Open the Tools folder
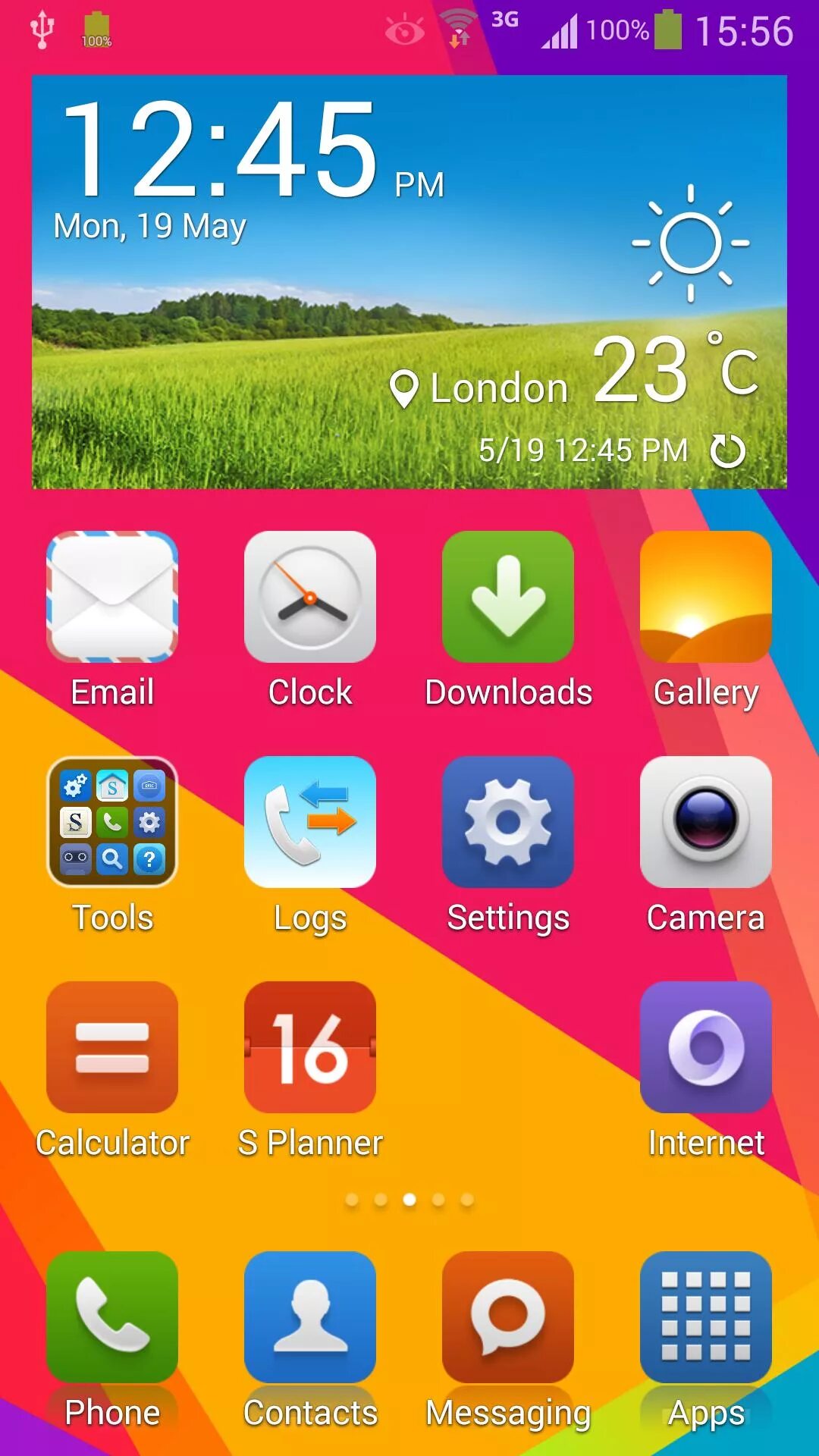Viewport: 819px width, 1456px height. pos(112,822)
